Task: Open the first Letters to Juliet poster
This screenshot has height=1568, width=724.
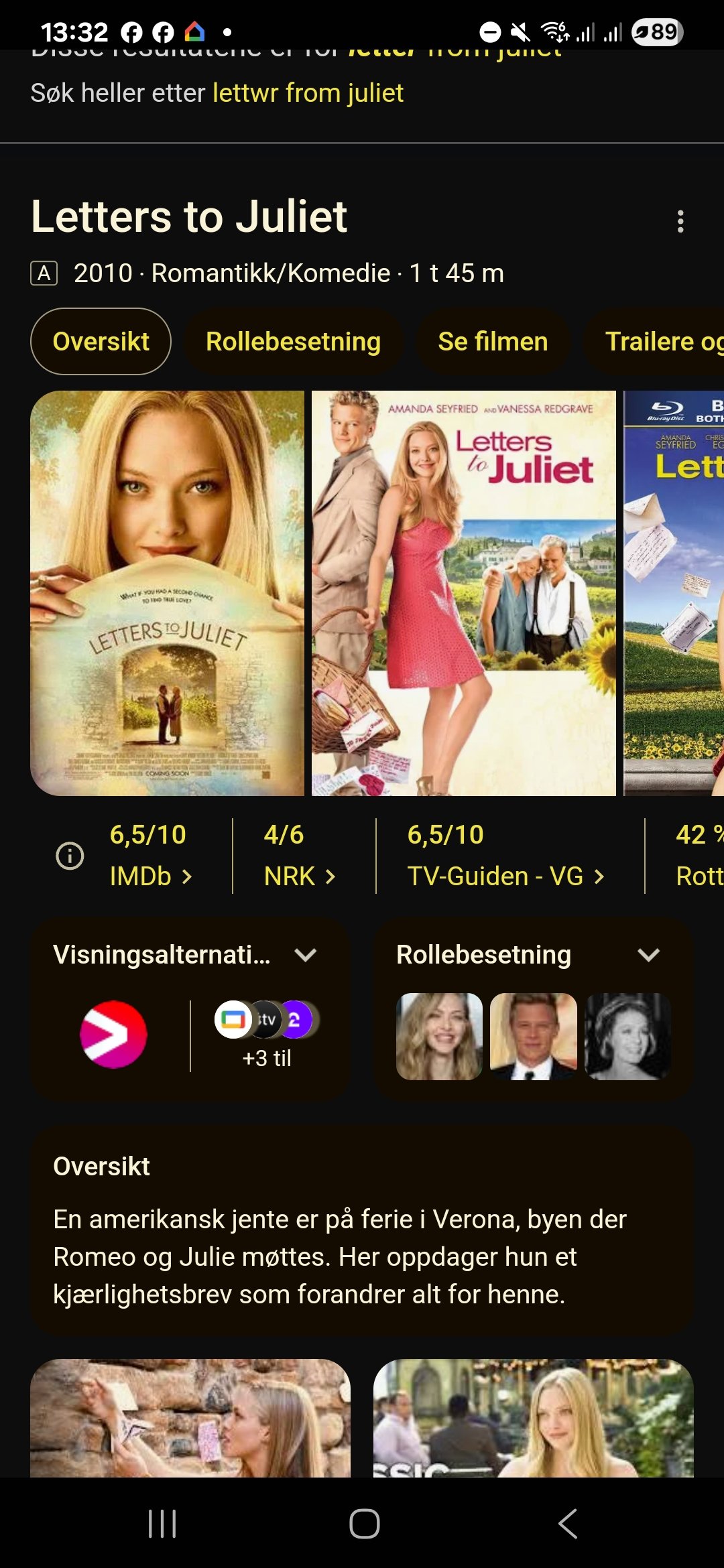Action: (x=167, y=593)
